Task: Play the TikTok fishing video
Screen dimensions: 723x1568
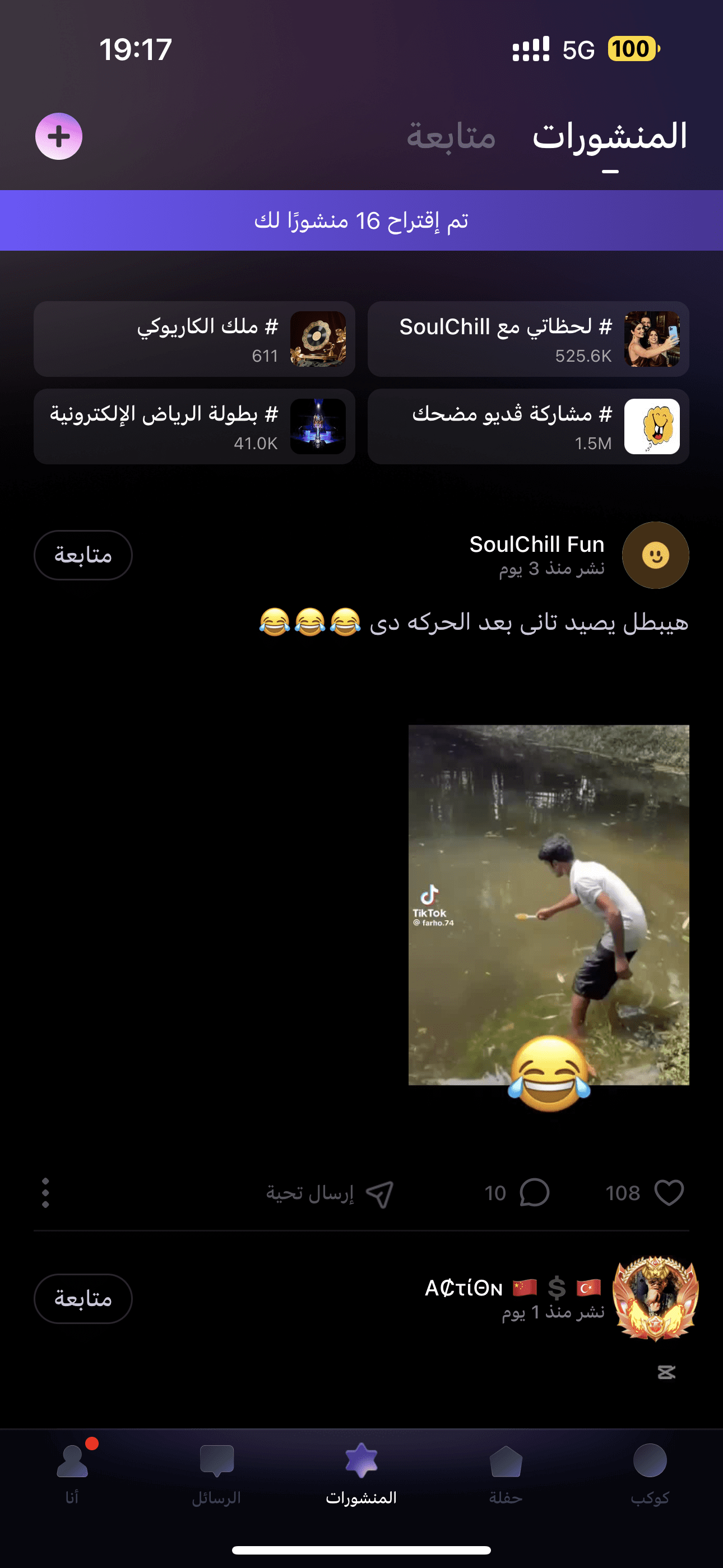Action: click(548, 905)
